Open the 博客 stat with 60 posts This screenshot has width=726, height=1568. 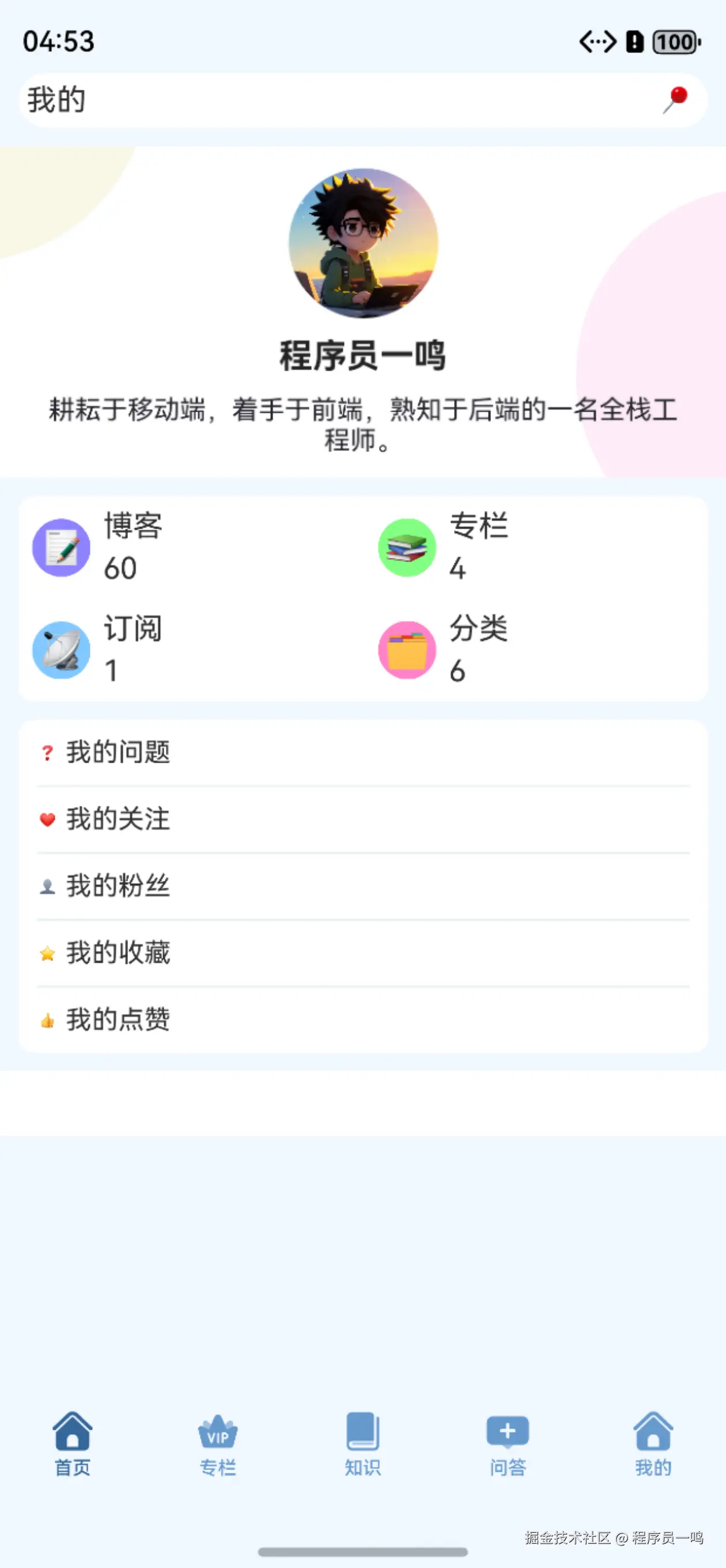tap(97, 547)
